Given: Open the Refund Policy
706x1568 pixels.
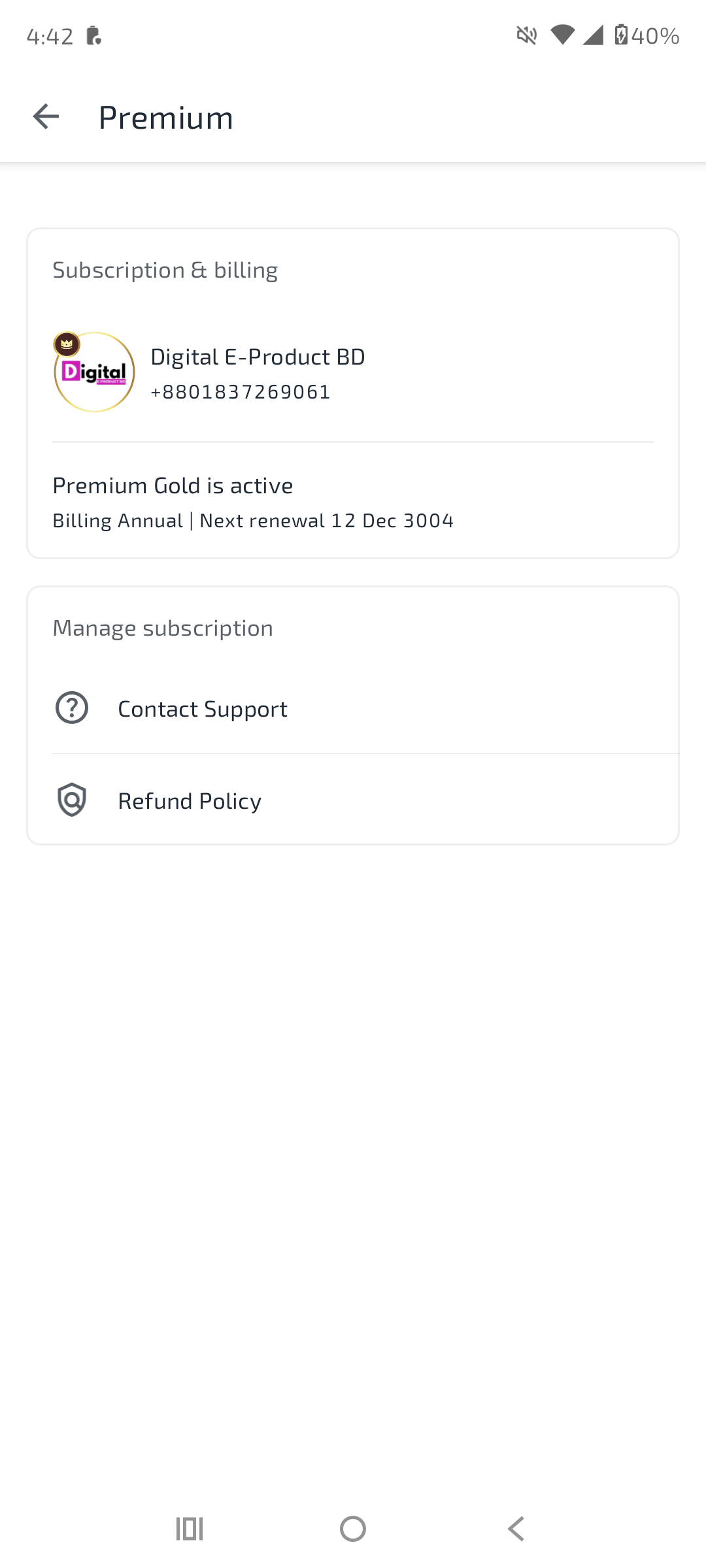Looking at the screenshot, I should pyautogui.click(x=353, y=800).
